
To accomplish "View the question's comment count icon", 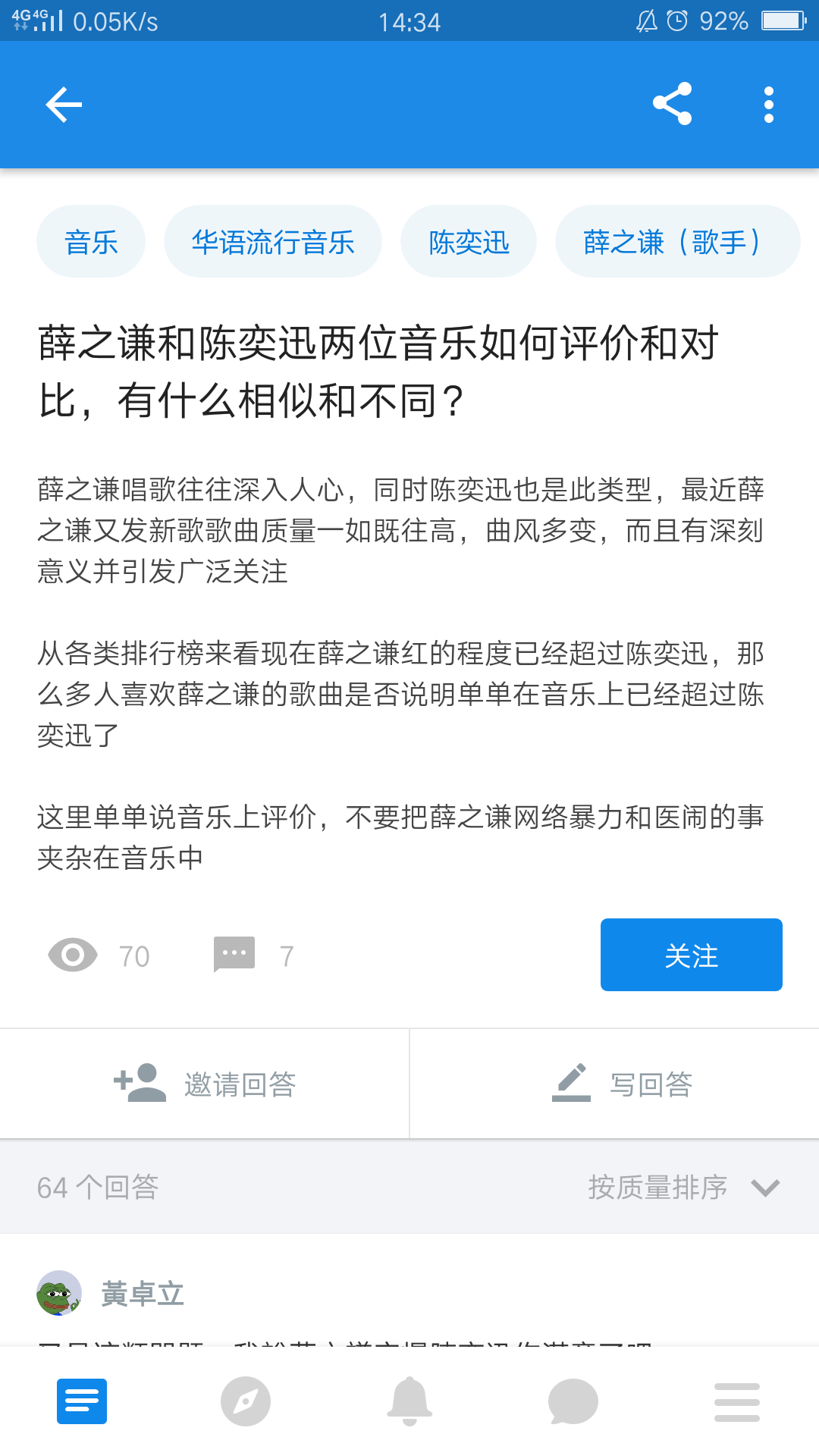I will click(234, 955).
